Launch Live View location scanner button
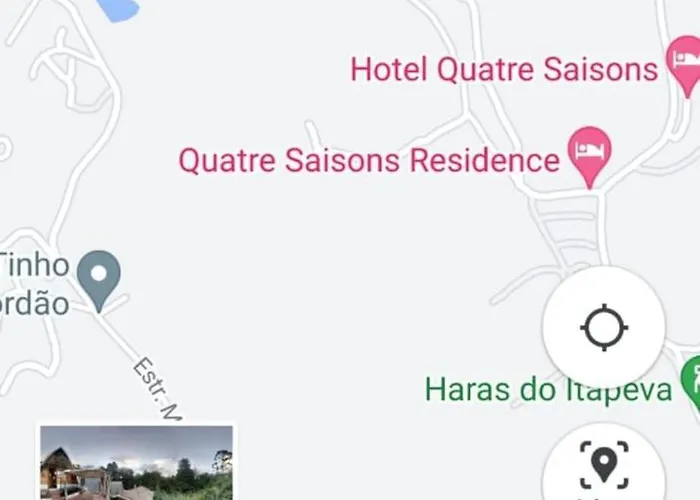This screenshot has height=500, width=700. click(604, 466)
